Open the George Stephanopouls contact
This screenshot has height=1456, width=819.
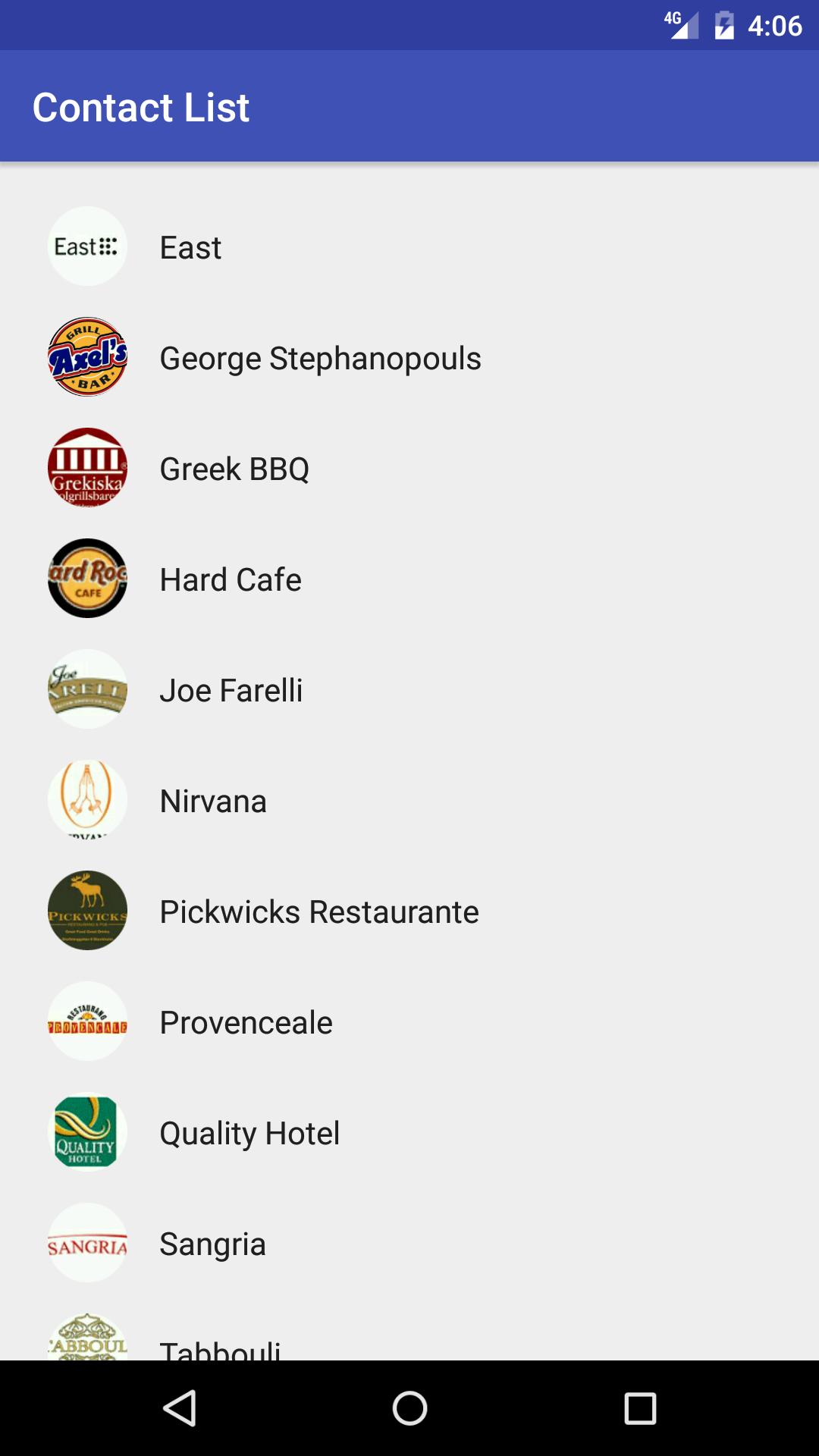coord(320,357)
